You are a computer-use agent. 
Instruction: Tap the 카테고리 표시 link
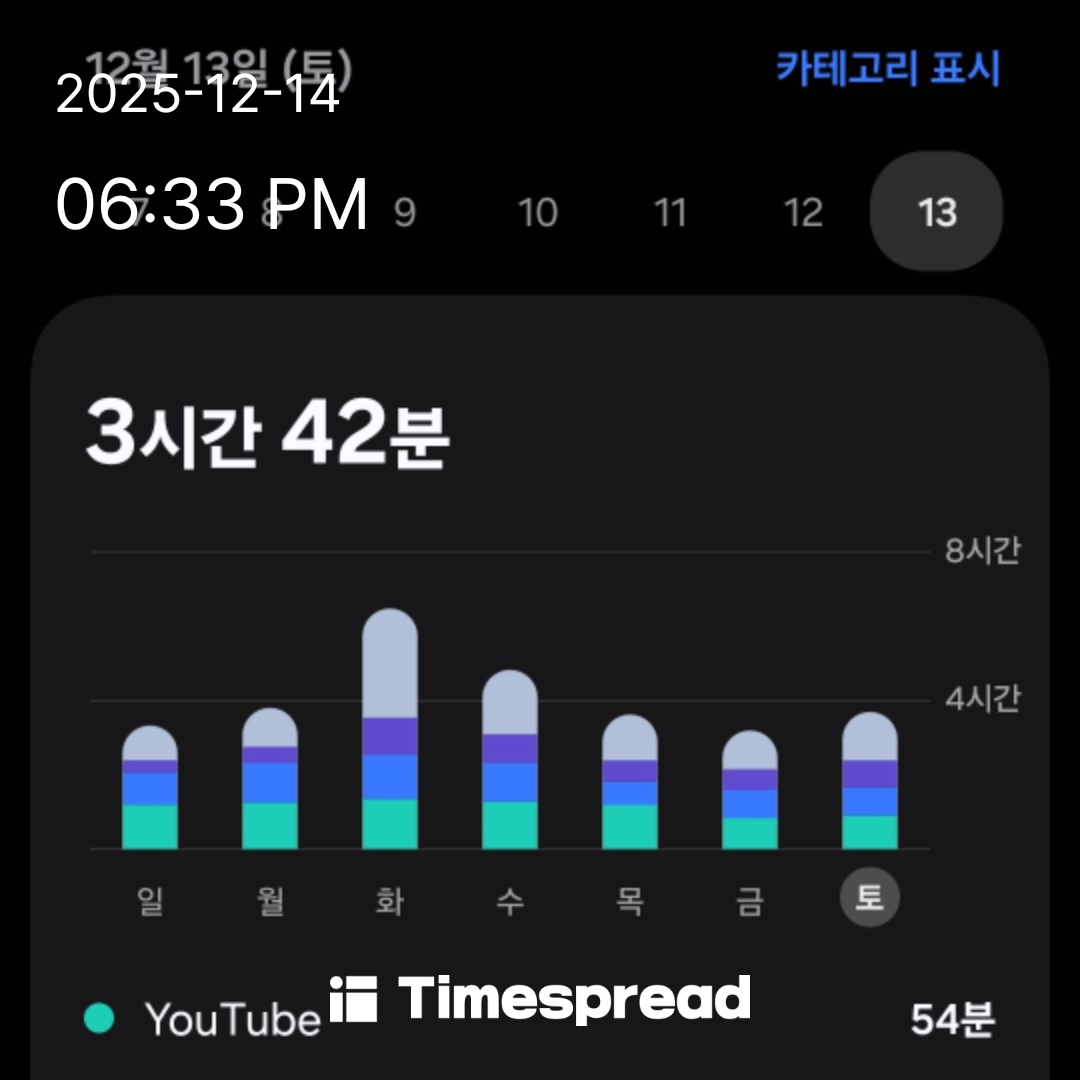888,70
